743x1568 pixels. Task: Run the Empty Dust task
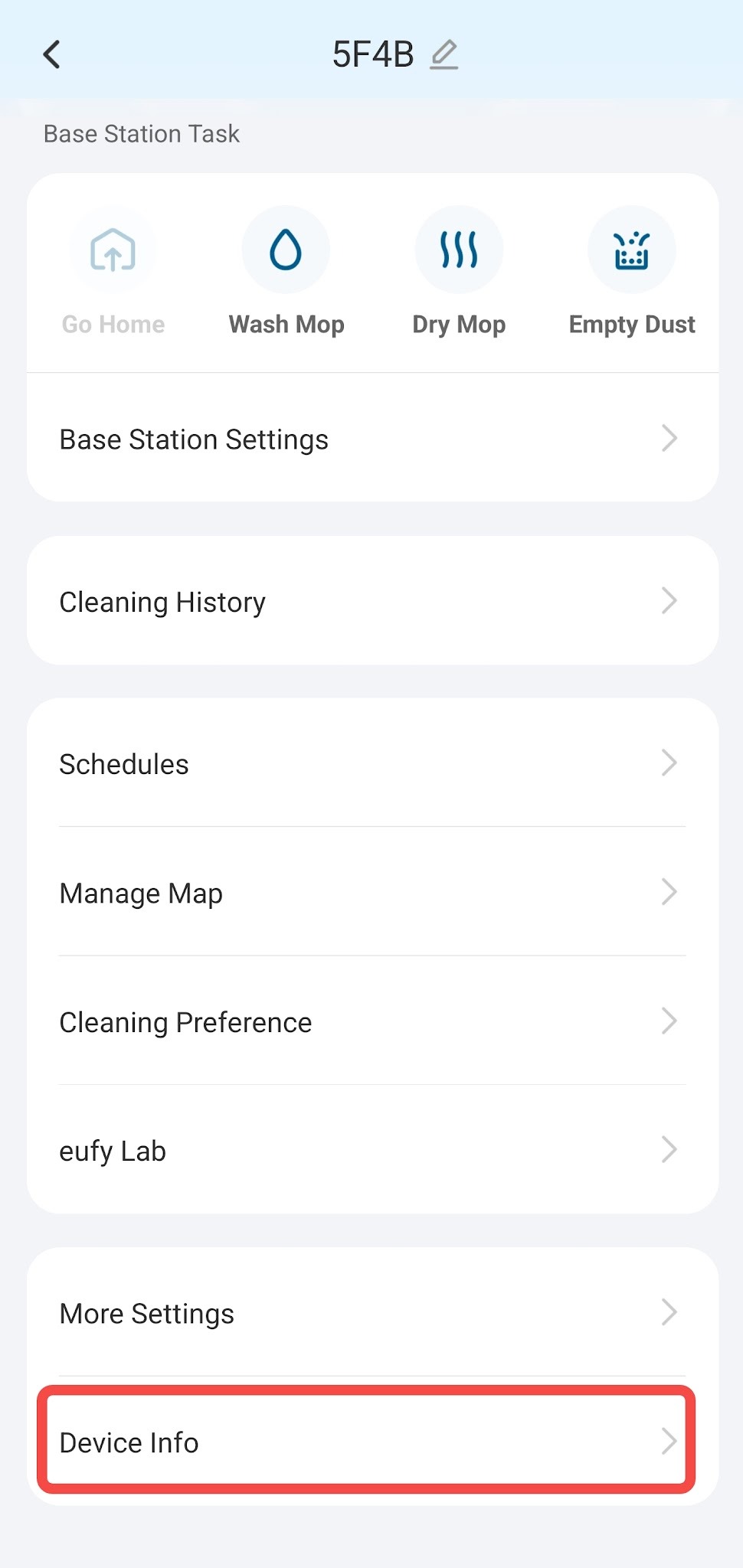point(631,250)
